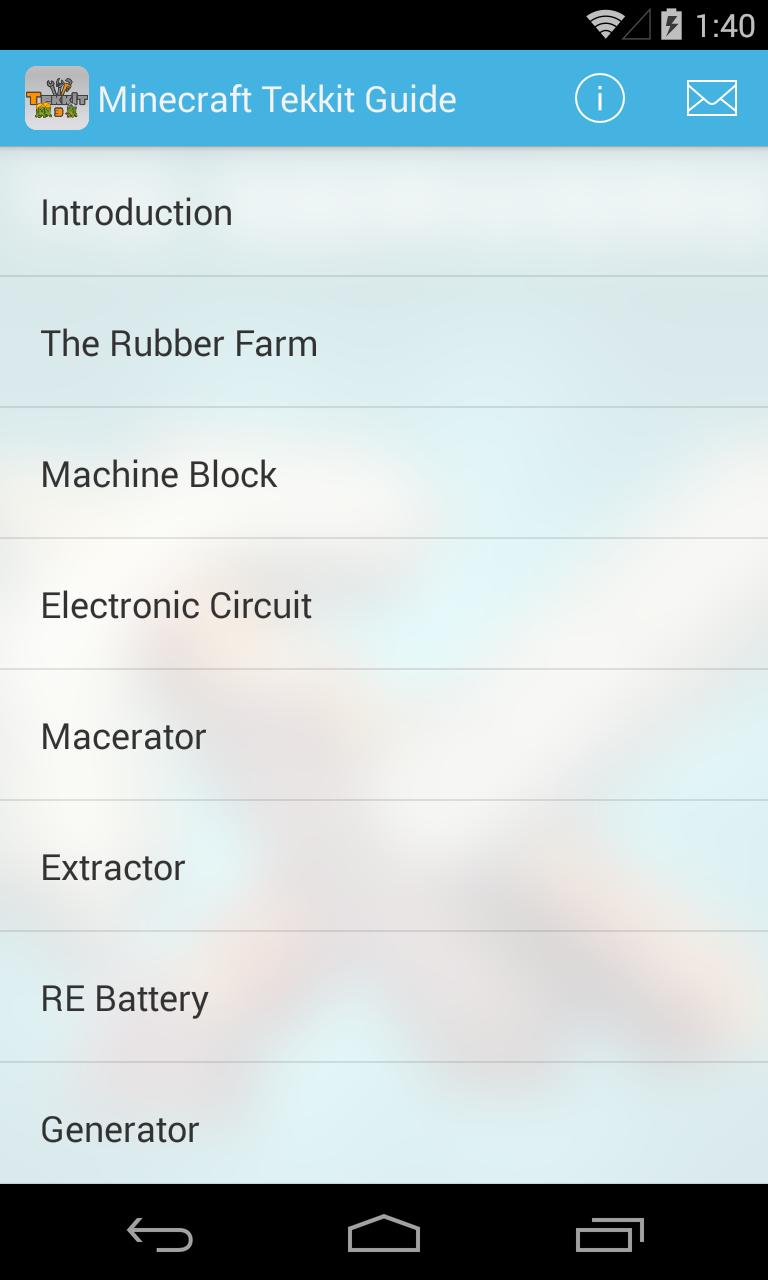768x1280 pixels.
Task: View the Generator chapter
Action: click(119, 1128)
